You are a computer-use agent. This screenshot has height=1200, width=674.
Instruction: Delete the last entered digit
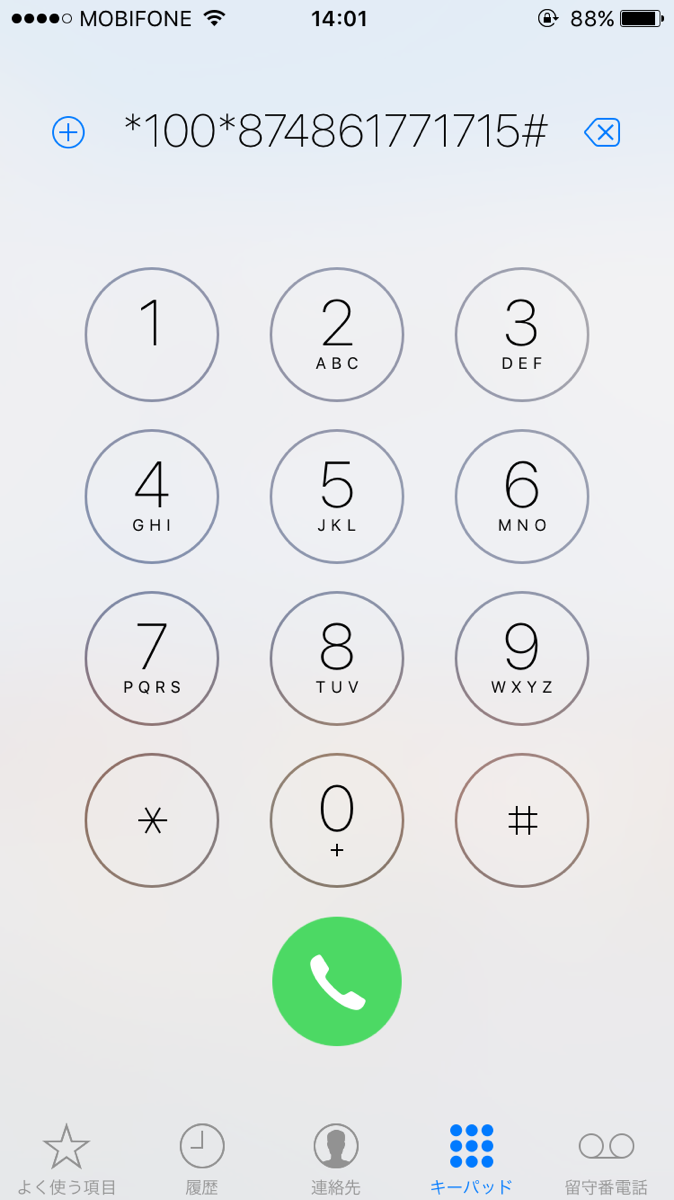click(x=602, y=132)
